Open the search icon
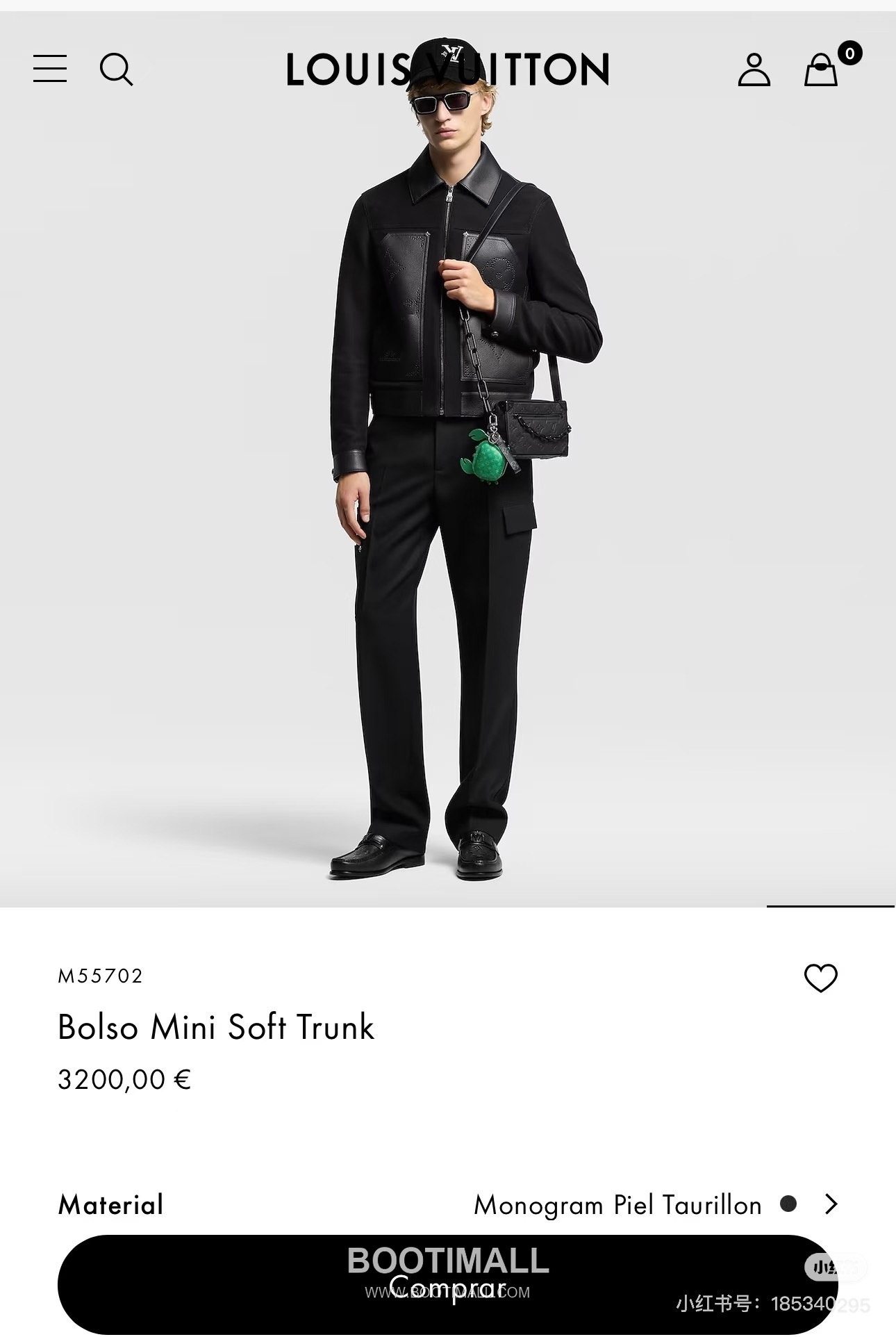 coord(116,69)
